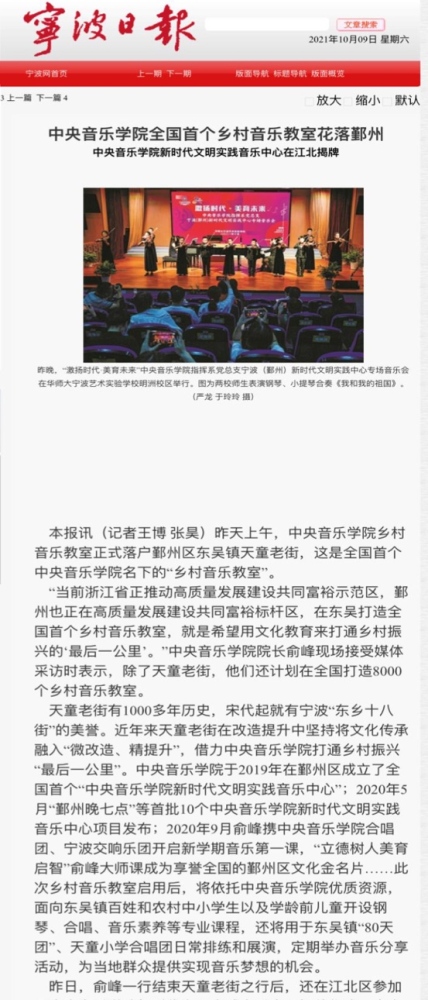Tap the article search text field
The width and height of the screenshot is (428, 1000).
pyautogui.click(x=267, y=25)
